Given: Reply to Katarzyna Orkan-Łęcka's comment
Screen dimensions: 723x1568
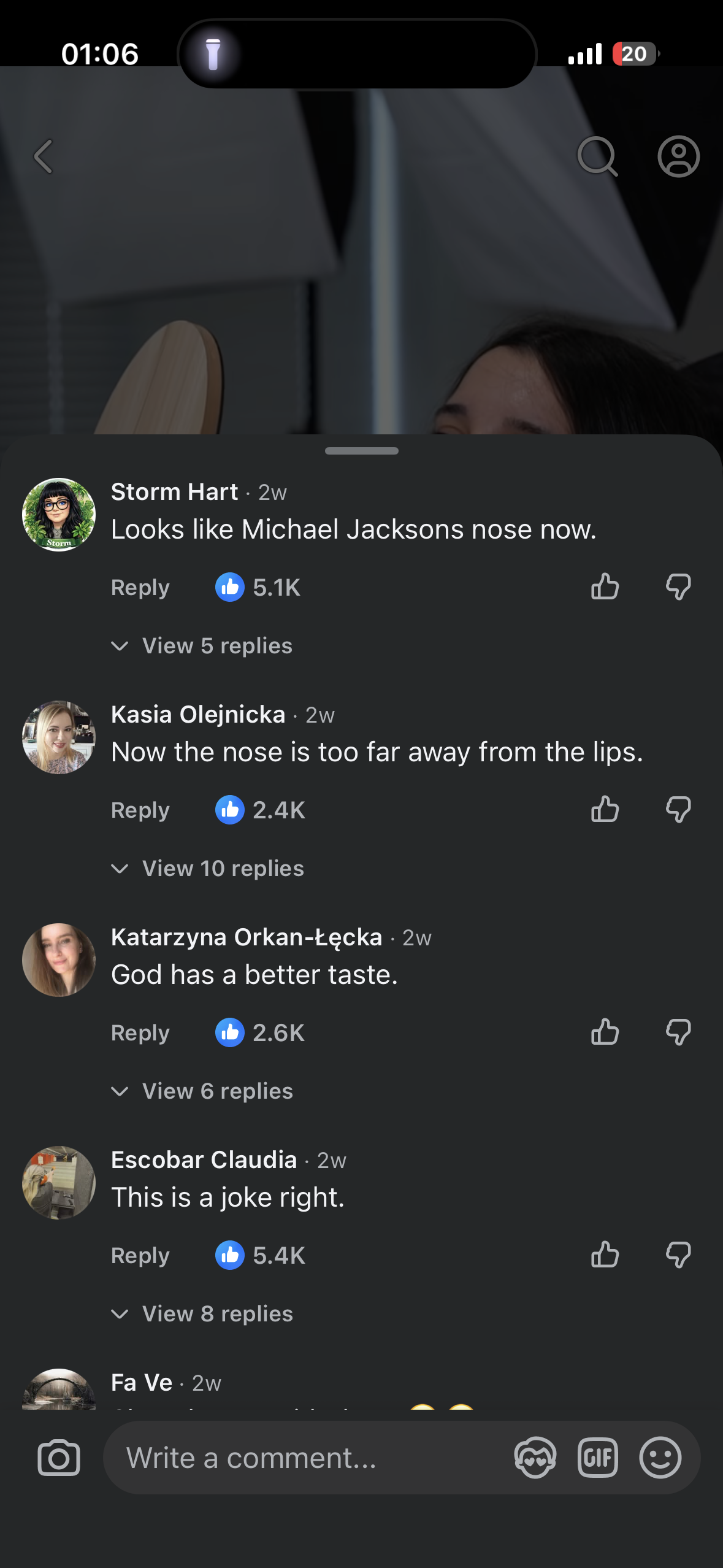Looking at the screenshot, I should coord(140,1032).
